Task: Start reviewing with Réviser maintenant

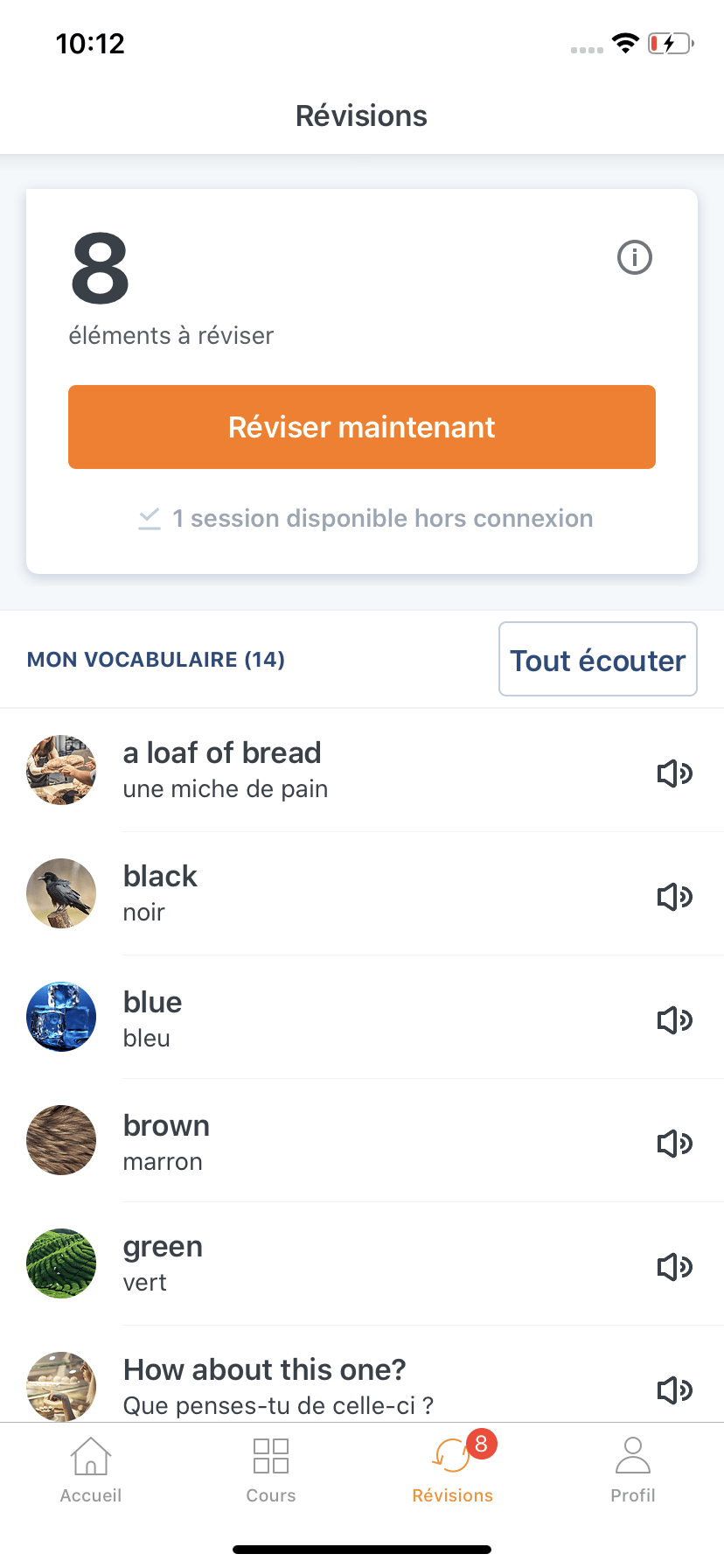Action: [362, 427]
